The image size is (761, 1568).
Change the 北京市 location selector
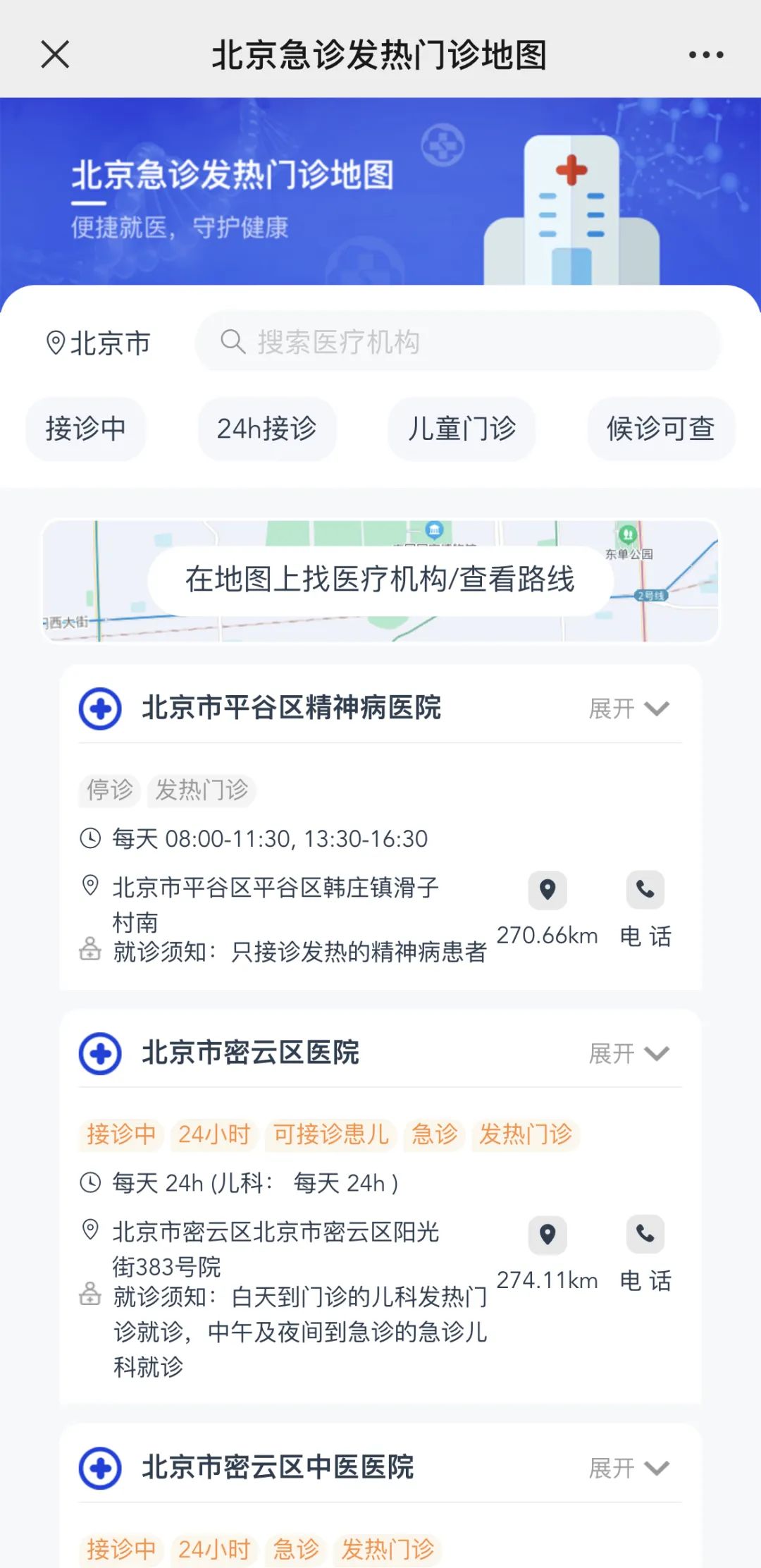click(x=99, y=343)
